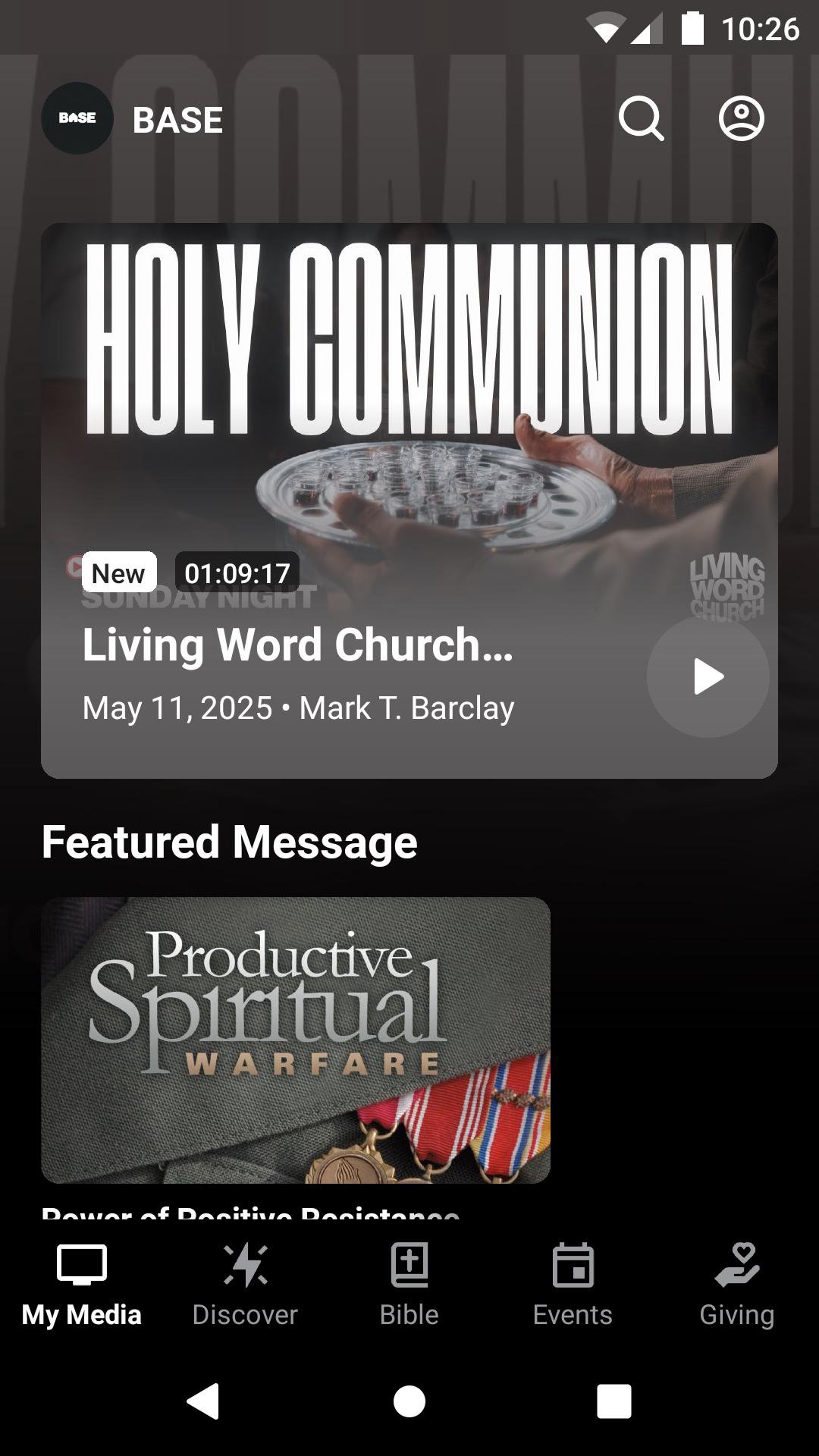Go to the device home screen
The image size is (819, 1456).
[409, 1401]
